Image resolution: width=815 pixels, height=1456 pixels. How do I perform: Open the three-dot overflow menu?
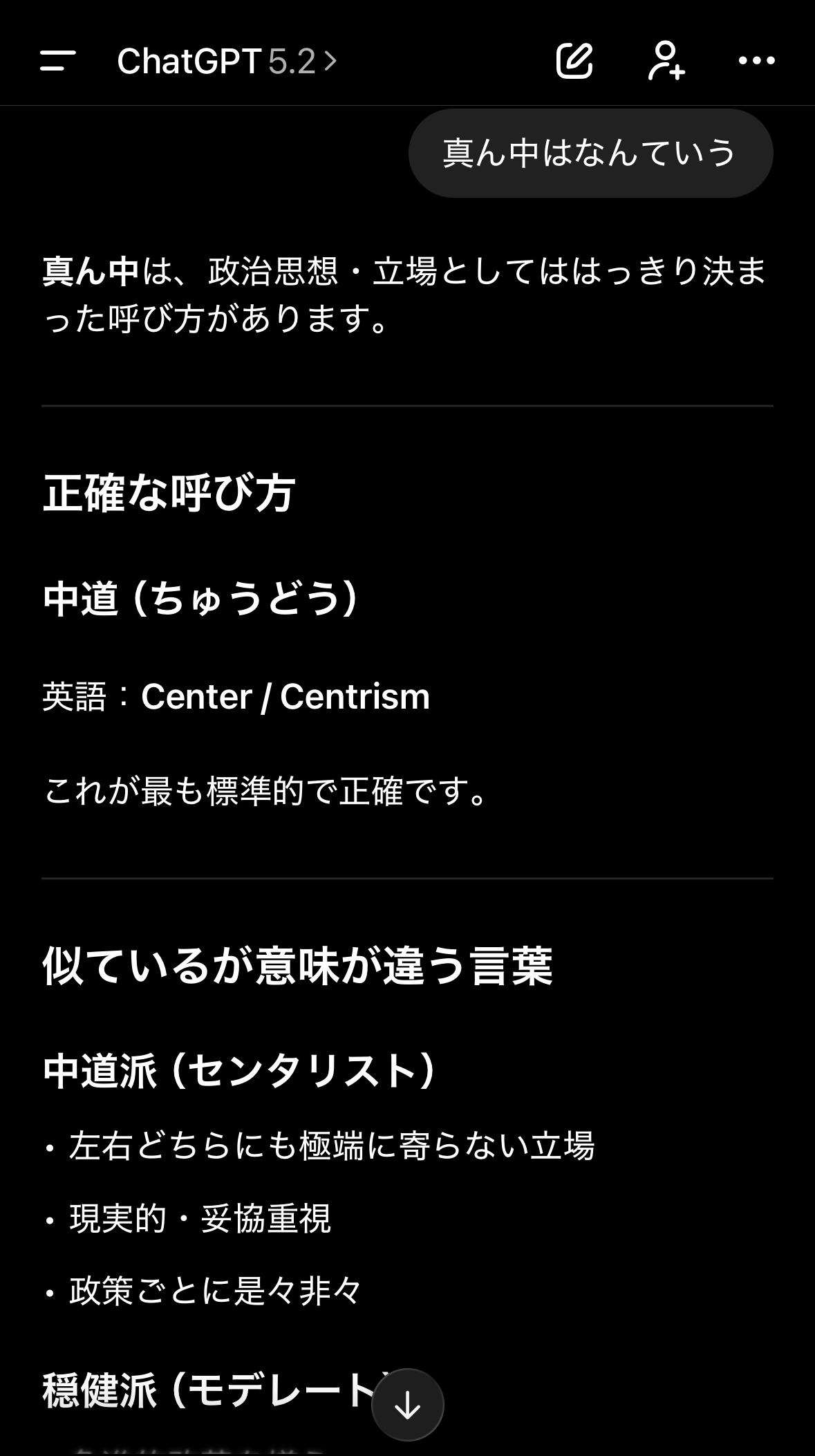757,61
